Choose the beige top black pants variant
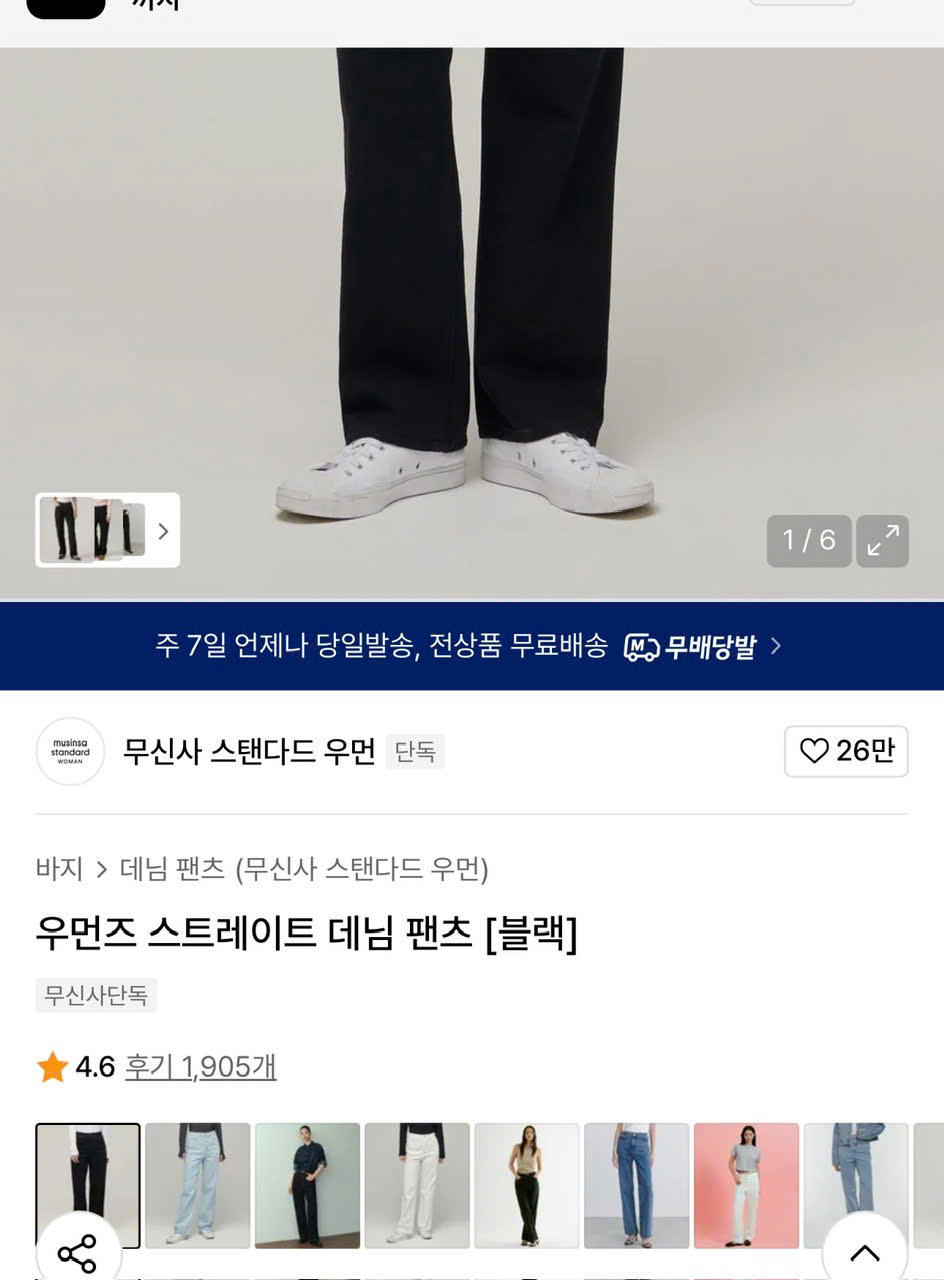944x1280 pixels. pos(526,1185)
